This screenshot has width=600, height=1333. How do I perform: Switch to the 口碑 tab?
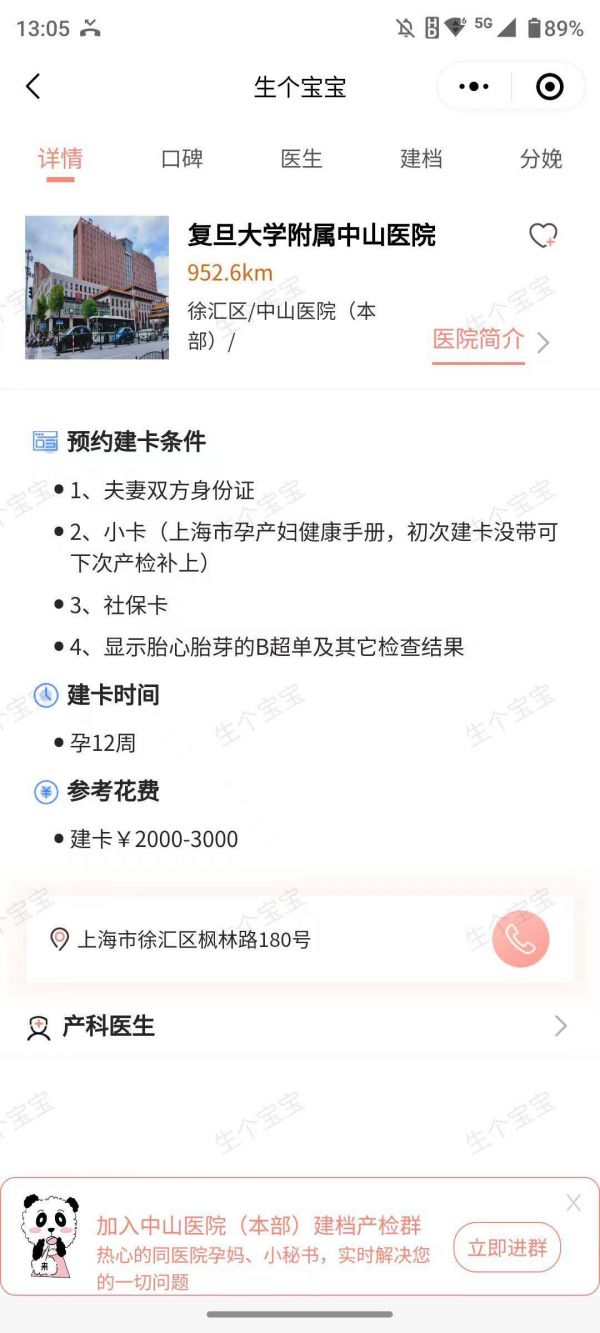coord(182,159)
